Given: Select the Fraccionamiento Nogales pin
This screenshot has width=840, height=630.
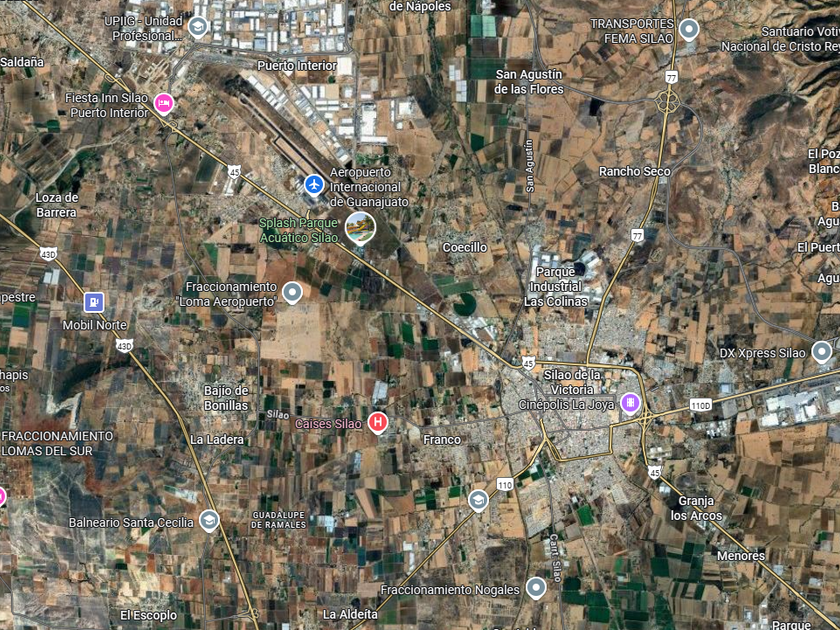Looking at the screenshot, I should tap(536, 588).
